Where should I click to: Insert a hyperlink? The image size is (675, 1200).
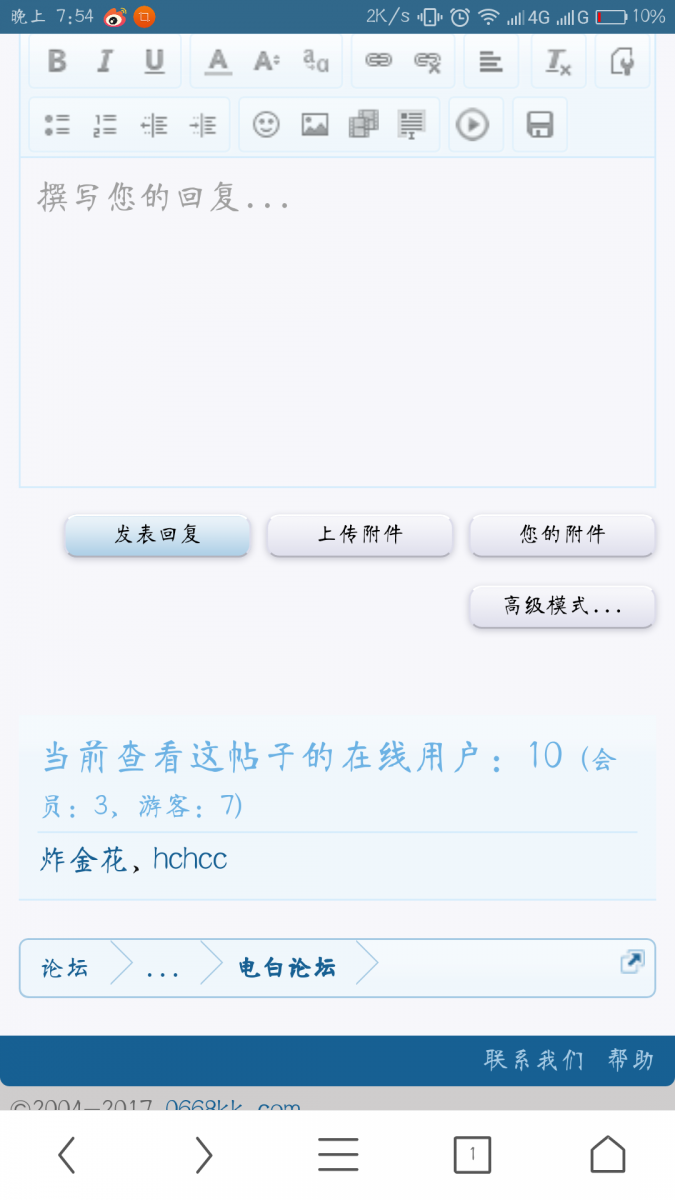pyautogui.click(x=378, y=62)
